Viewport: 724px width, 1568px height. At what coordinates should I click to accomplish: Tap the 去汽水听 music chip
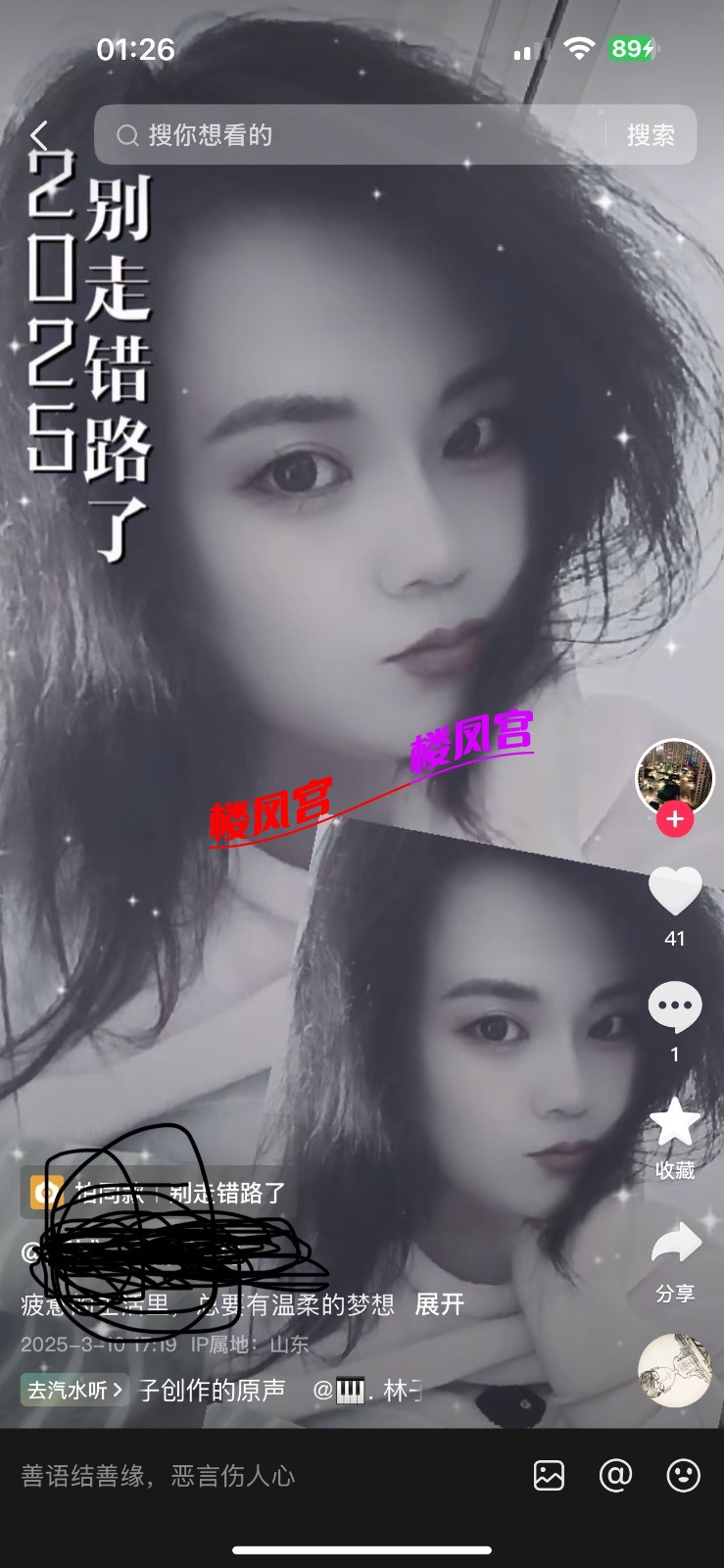(x=74, y=1390)
